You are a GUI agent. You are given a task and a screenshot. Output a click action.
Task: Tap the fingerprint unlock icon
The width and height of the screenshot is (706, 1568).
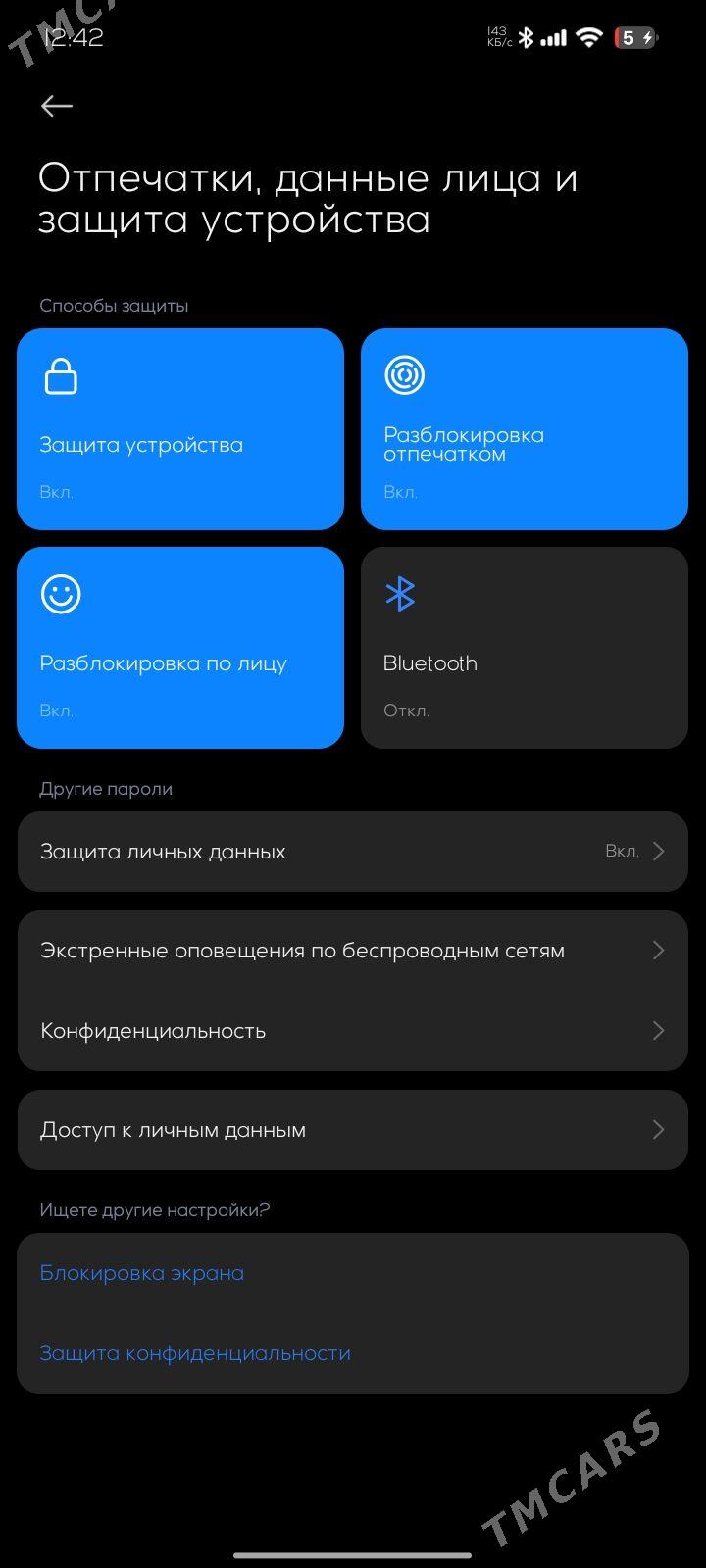[x=404, y=375]
